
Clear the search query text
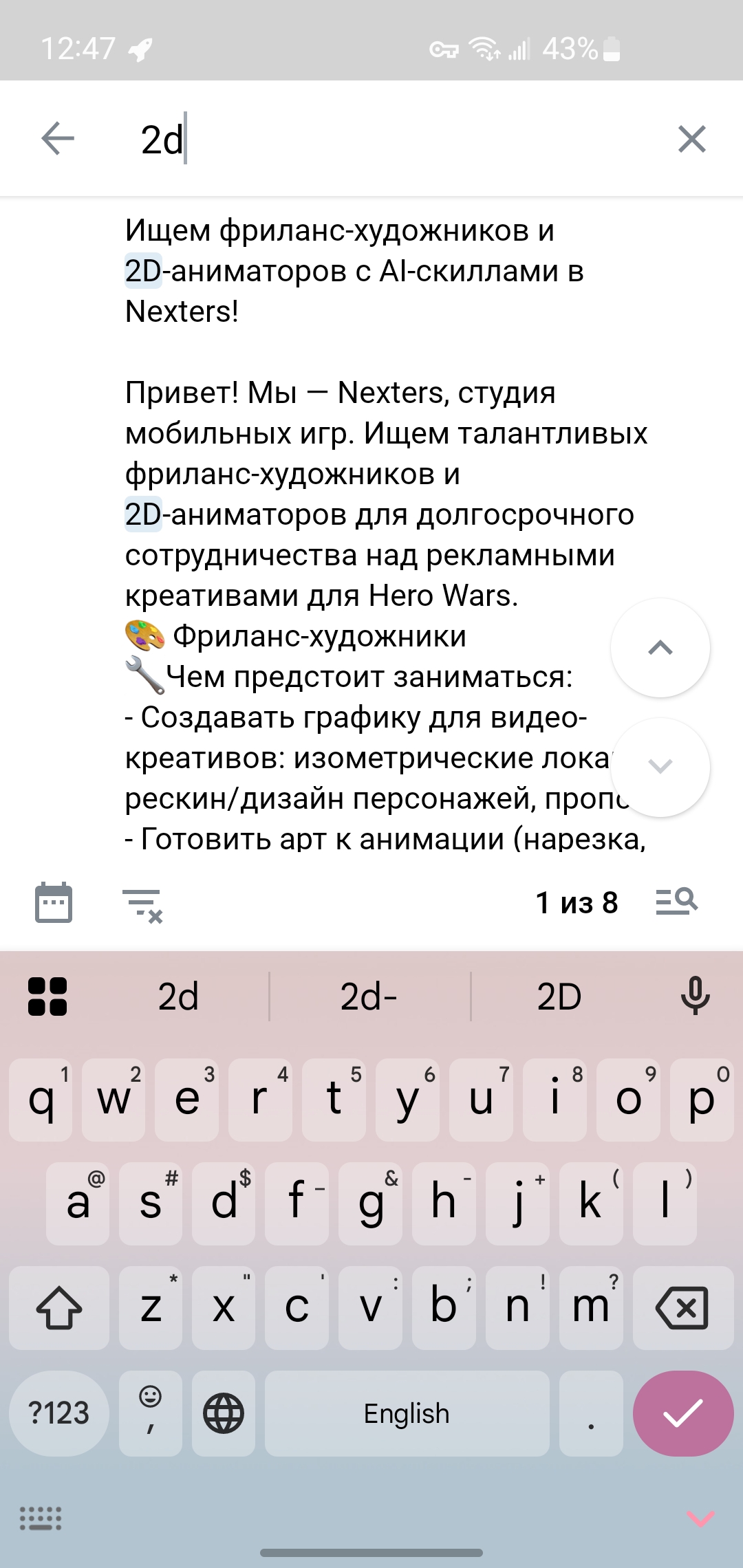(x=691, y=139)
